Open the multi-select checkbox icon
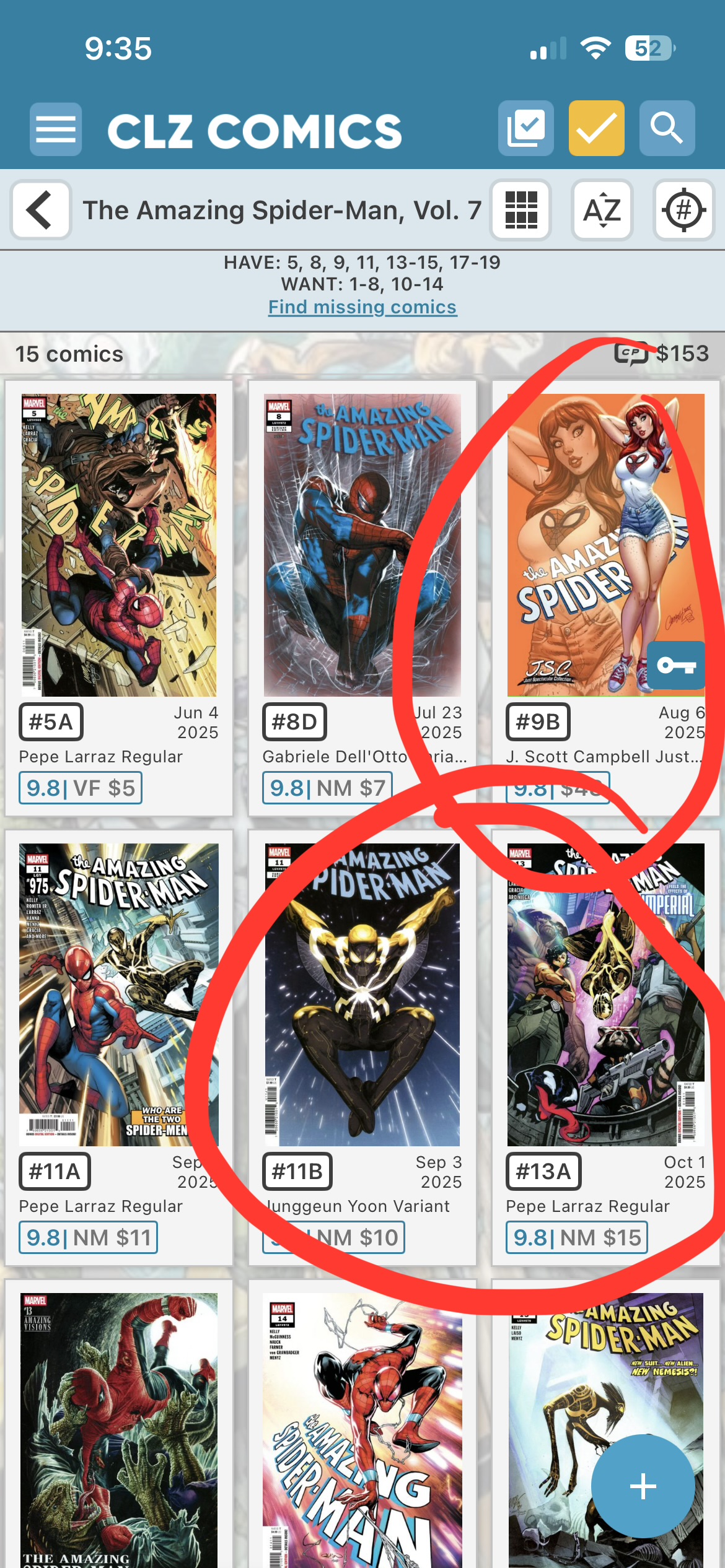725x1568 pixels. coord(525,129)
